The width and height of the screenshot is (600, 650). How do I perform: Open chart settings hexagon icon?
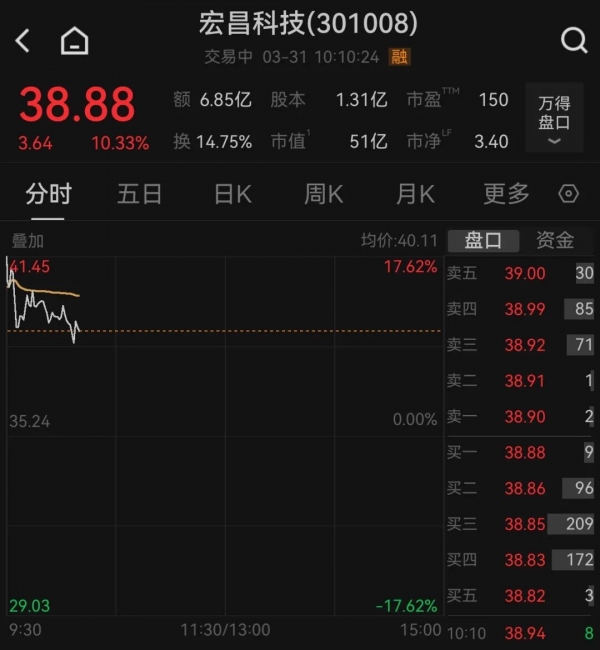(569, 194)
